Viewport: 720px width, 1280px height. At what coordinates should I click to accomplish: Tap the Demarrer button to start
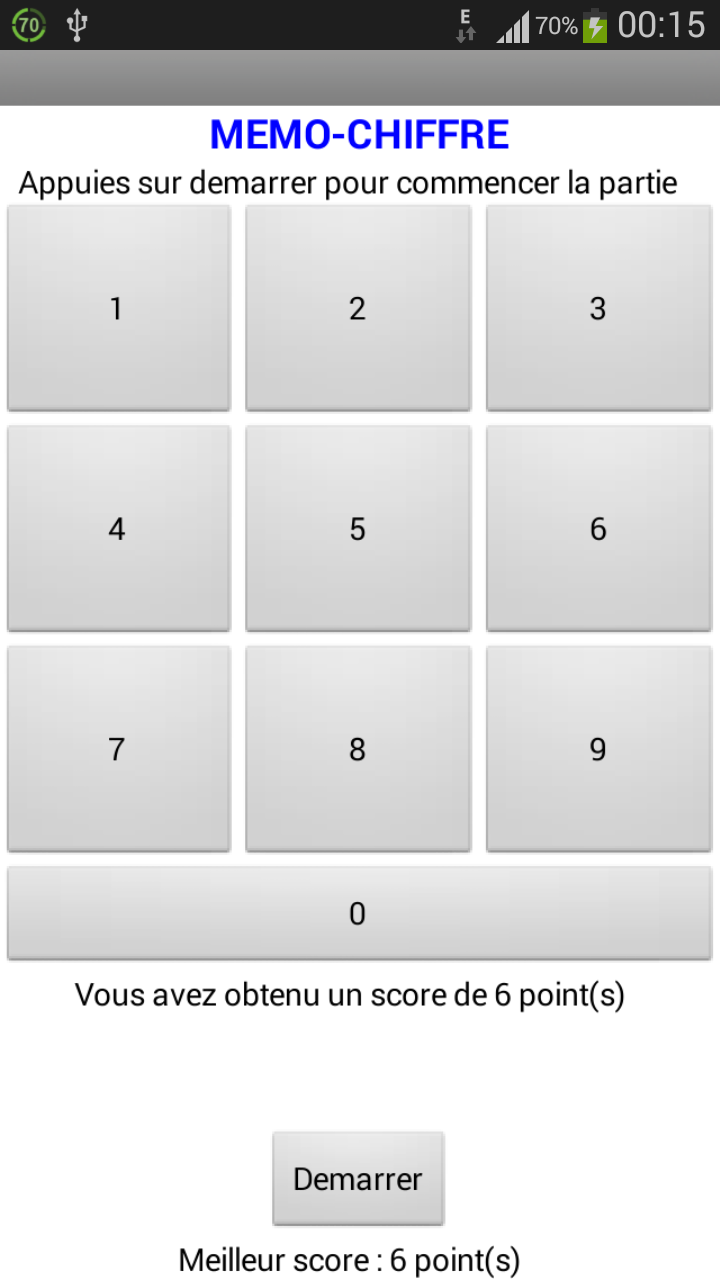pos(358,1178)
